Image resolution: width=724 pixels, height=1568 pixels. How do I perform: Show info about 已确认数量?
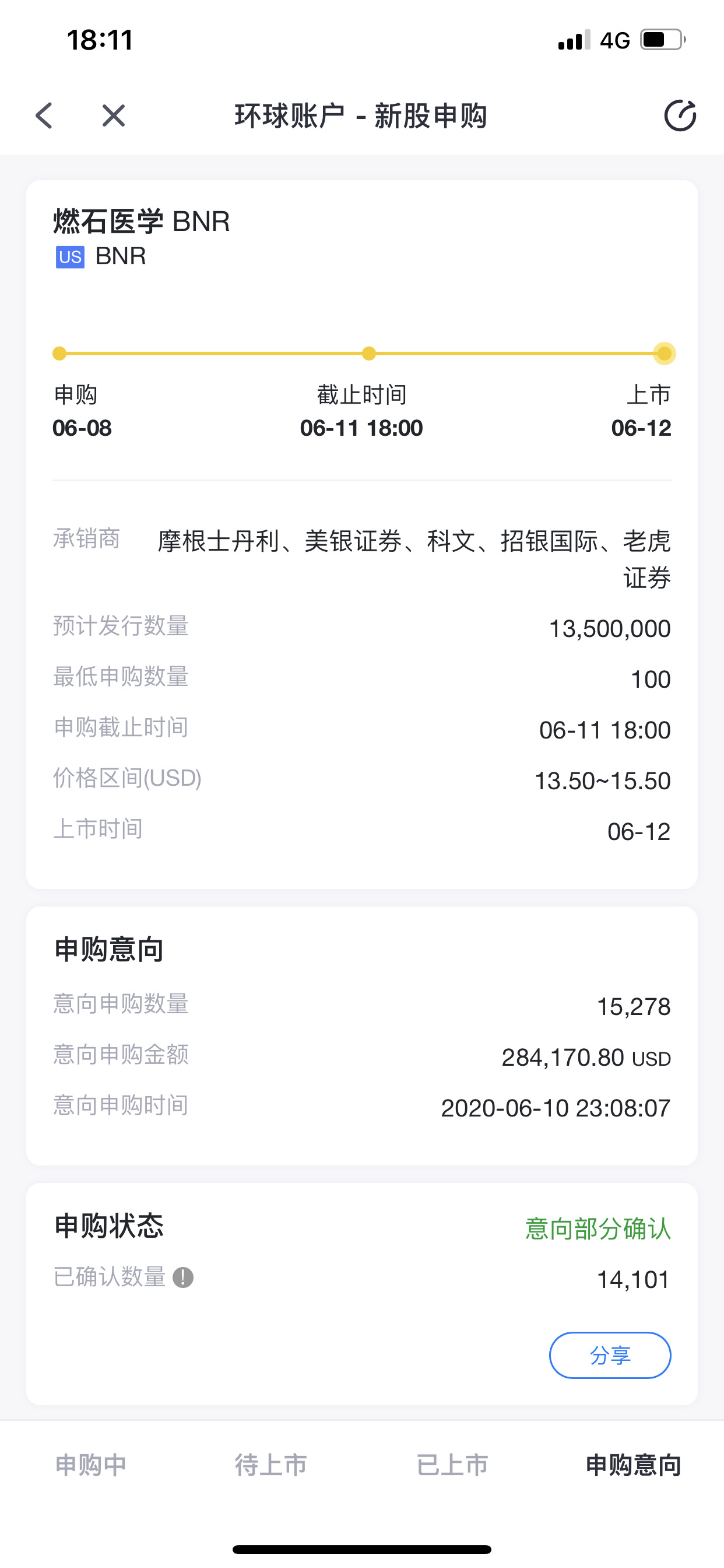point(183,1277)
